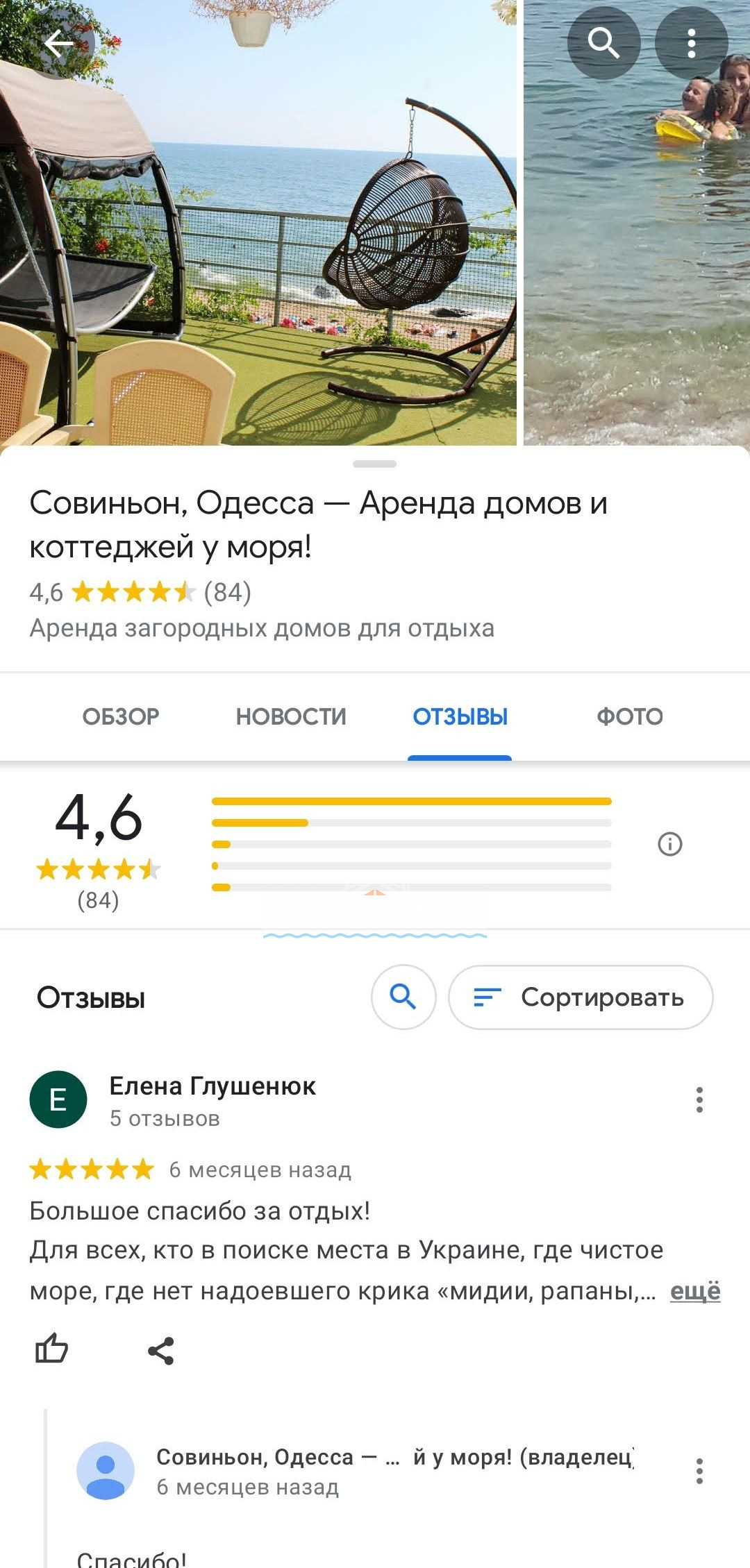Viewport: 750px width, 1568px height.
Task: Select the Отзывы tab
Action: [460, 716]
